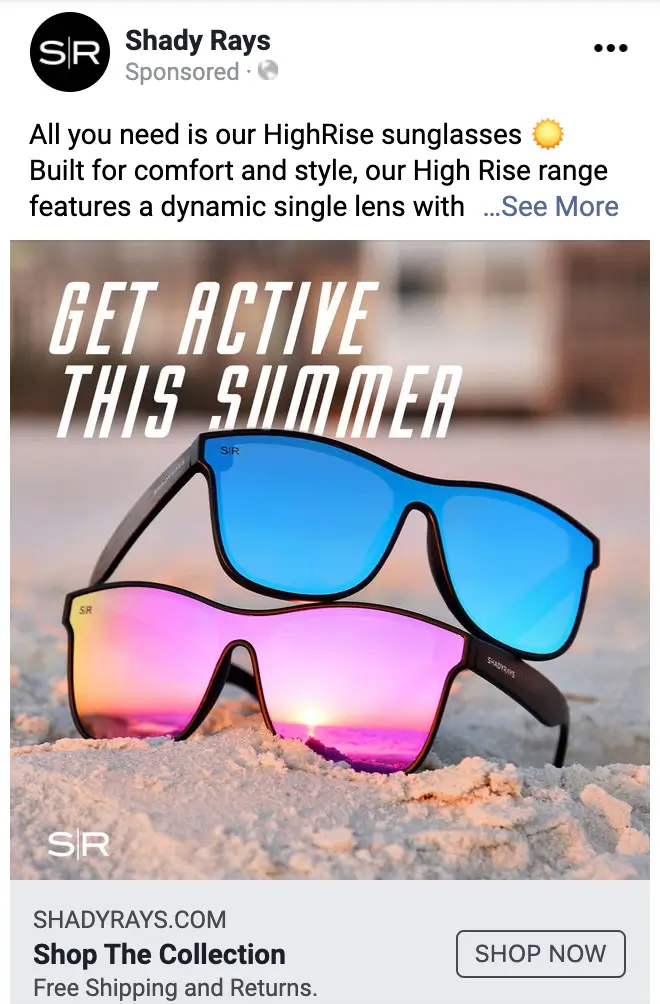Visit the Shady Rays page name

pyautogui.click(x=198, y=41)
